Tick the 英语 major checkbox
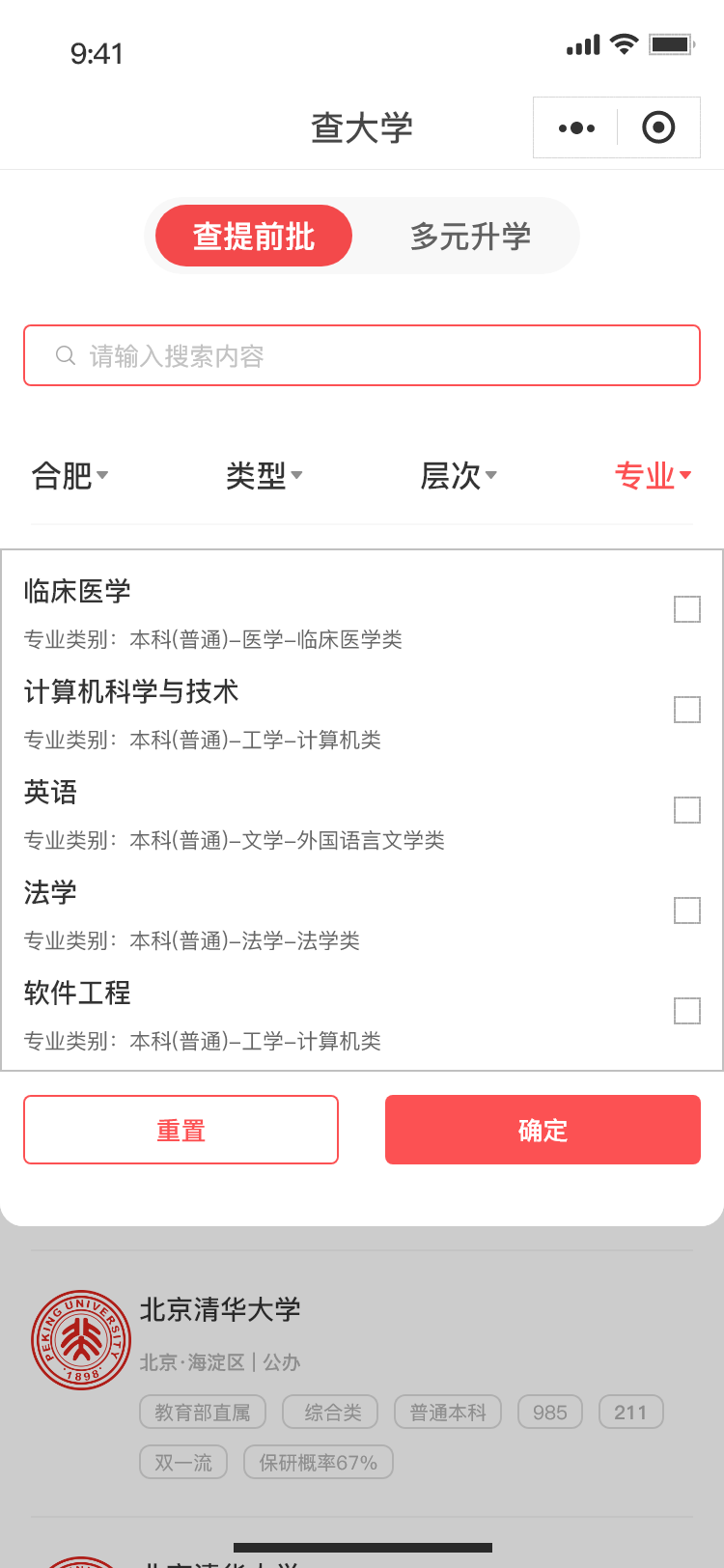 687,810
